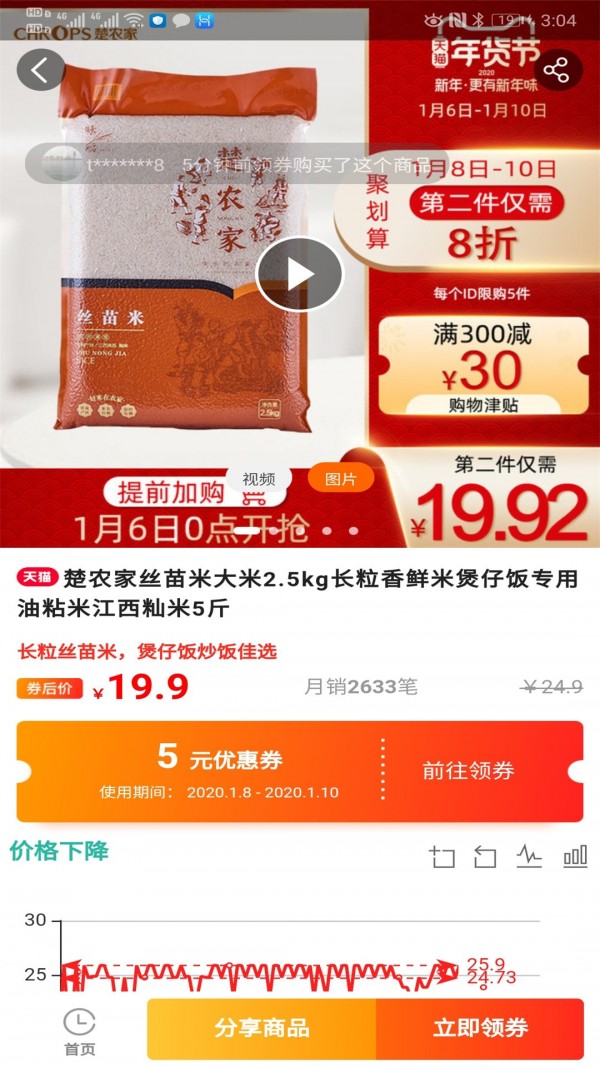Share this product via share icon
The image size is (600, 1067).
pyautogui.click(x=557, y=70)
